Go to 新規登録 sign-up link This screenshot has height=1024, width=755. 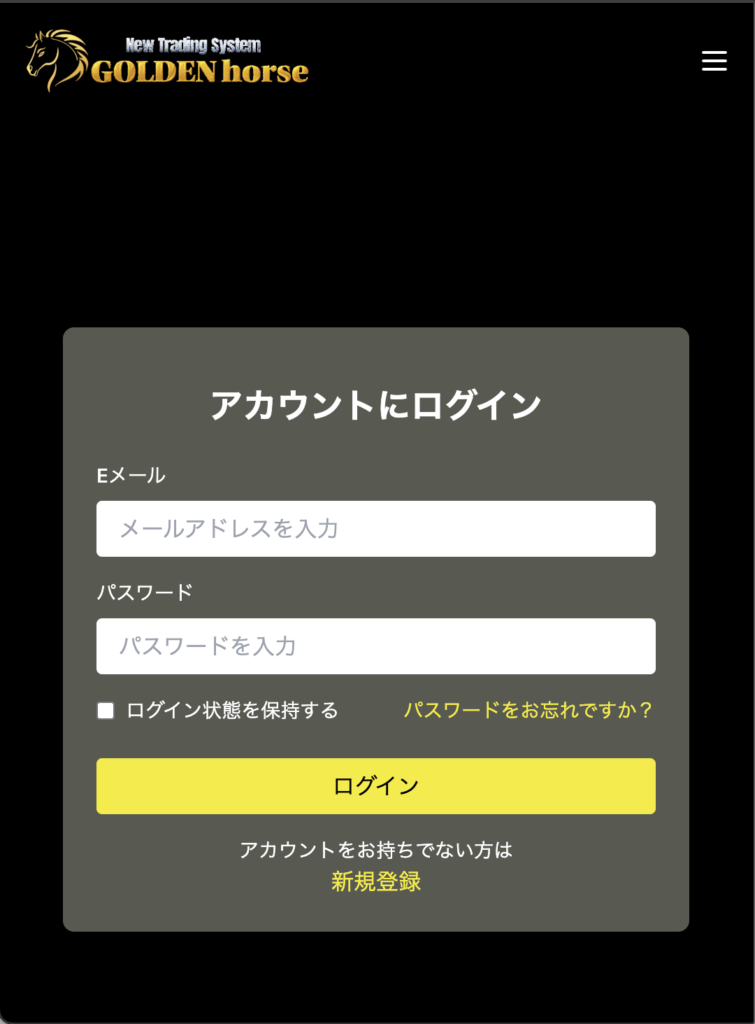click(376, 882)
